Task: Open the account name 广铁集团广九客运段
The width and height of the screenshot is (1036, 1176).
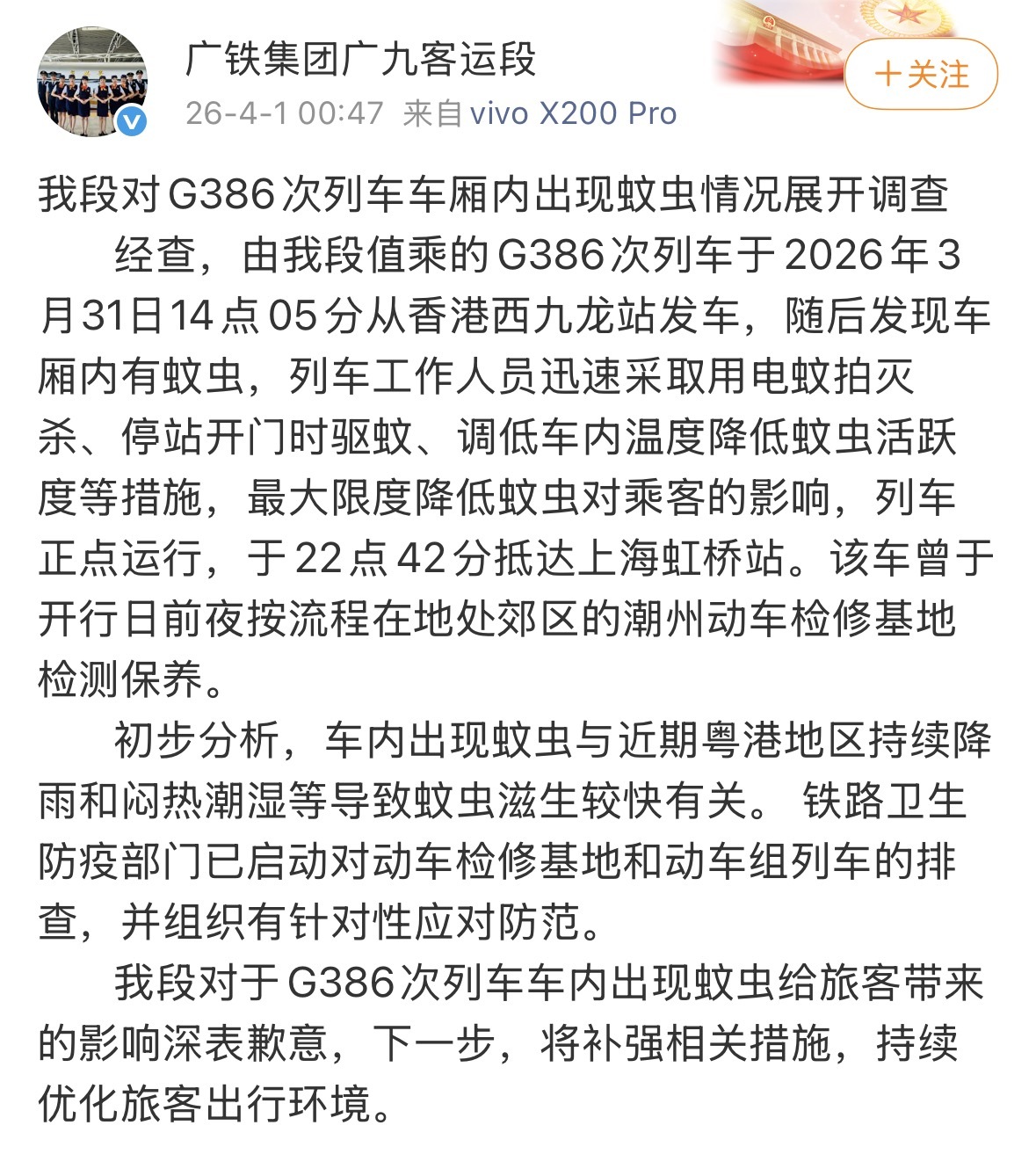Action: point(360,60)
